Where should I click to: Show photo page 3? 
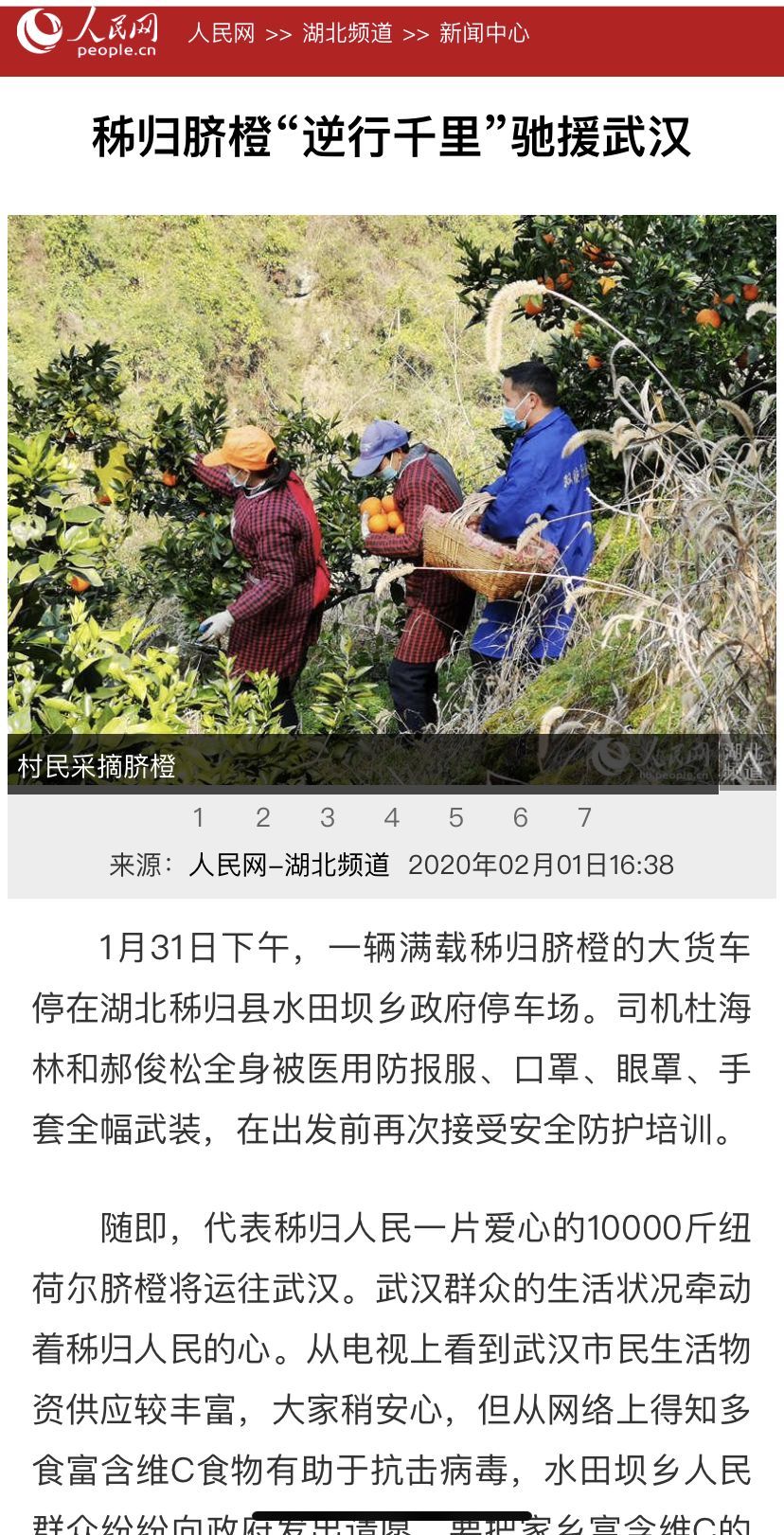point(328,817)
